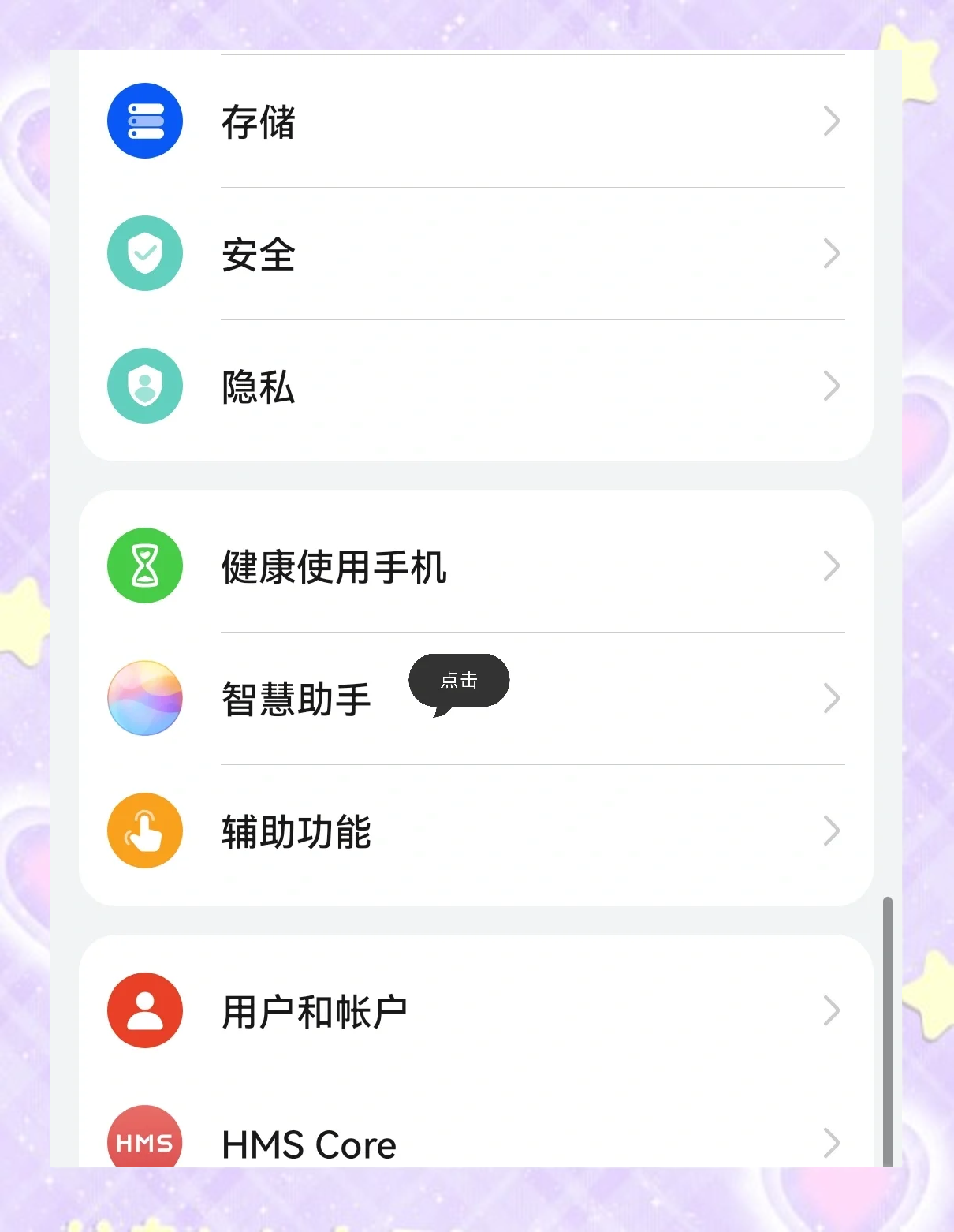This screenshot has width=954, height=1232.
Task: Tap the black 点击 tooltip bubble
Action: point(458,680)
